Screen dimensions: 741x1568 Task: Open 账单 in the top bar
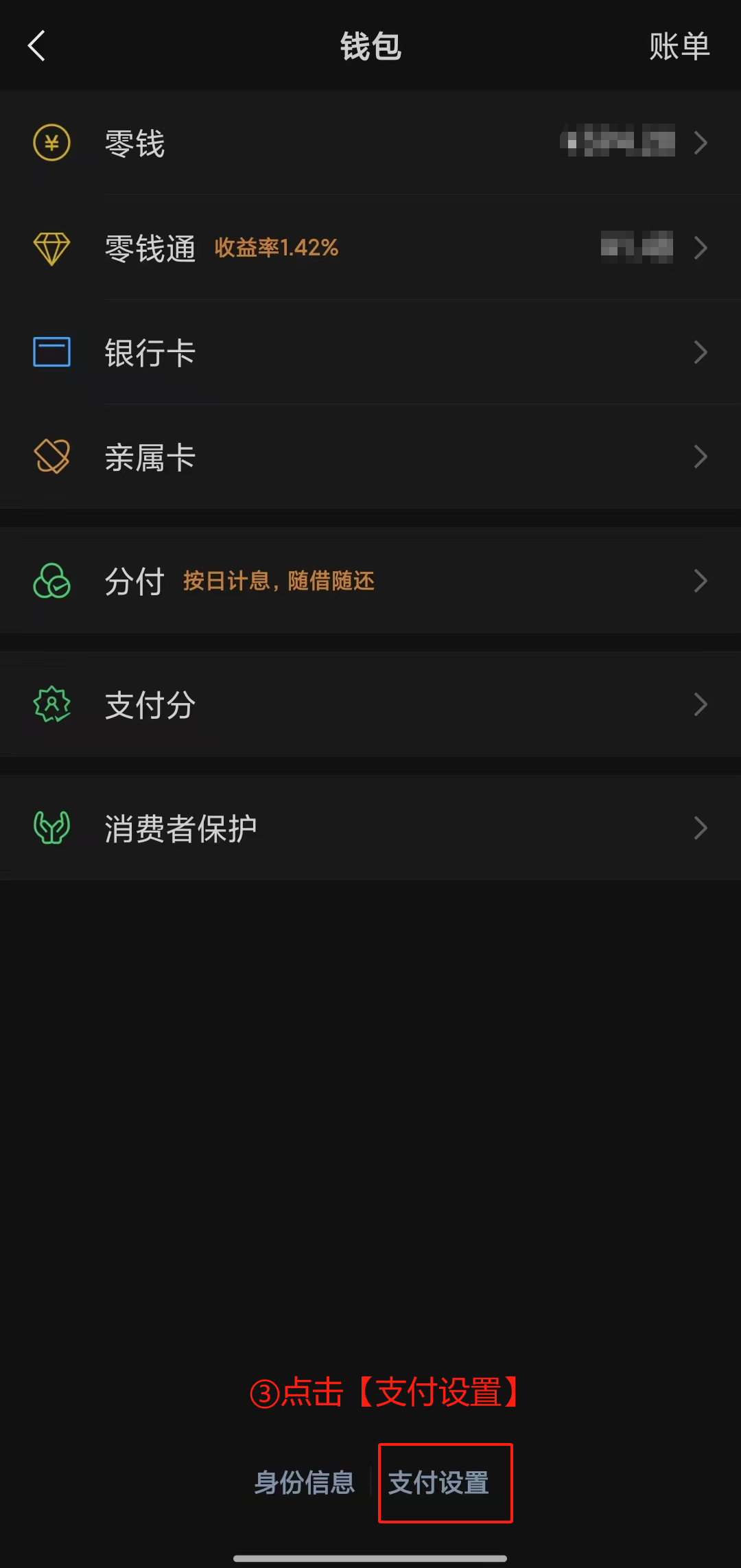pyautogui.click(x=679, y=46)
